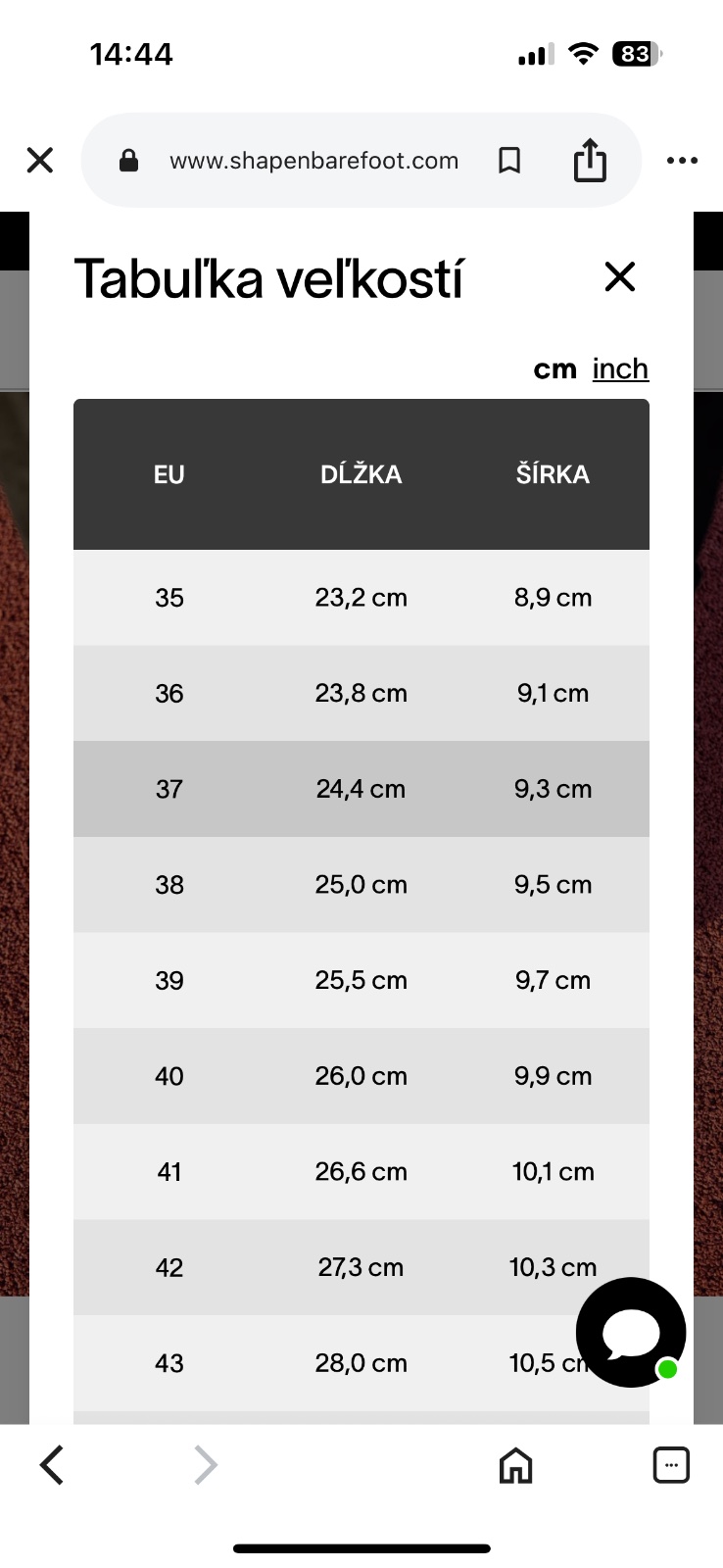Image resolution: width=723 pixels, height=1568 pixels.
Task: Open the live chat bubble
Action: (x=631, y=1332)
